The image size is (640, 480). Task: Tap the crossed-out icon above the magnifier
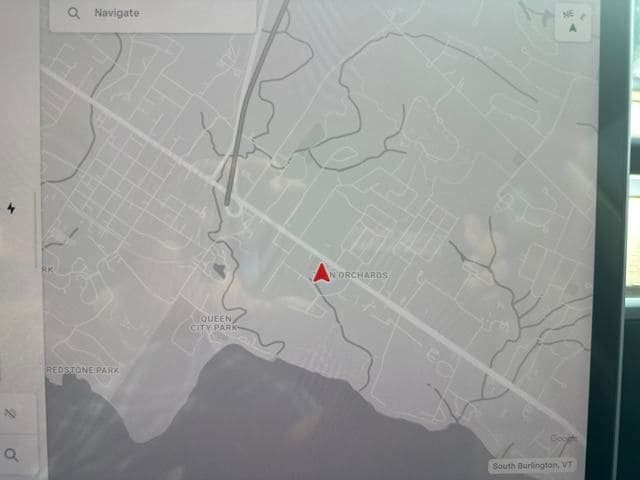[12, 413]
